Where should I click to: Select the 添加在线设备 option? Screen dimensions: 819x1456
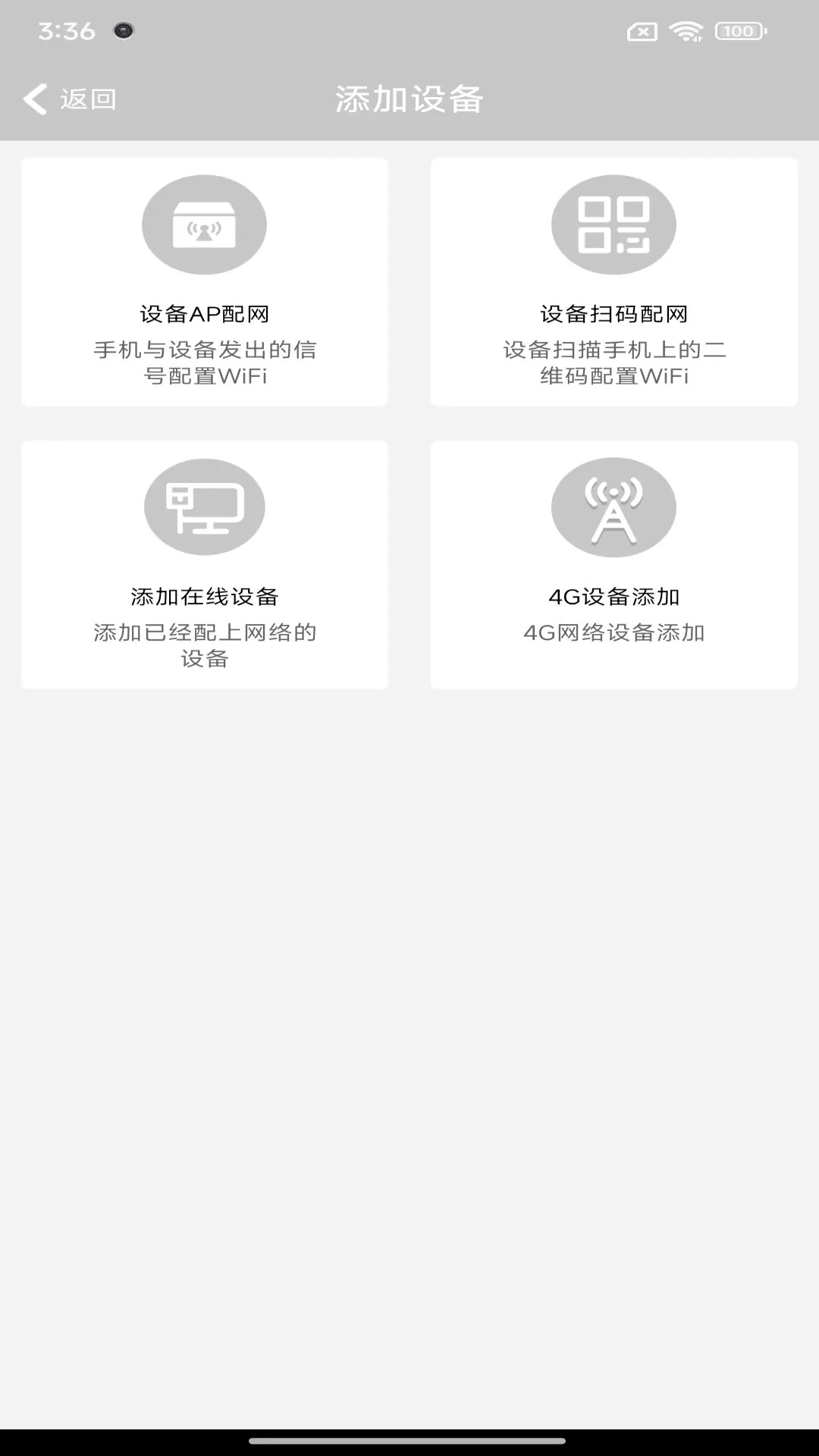click(204, 564)
